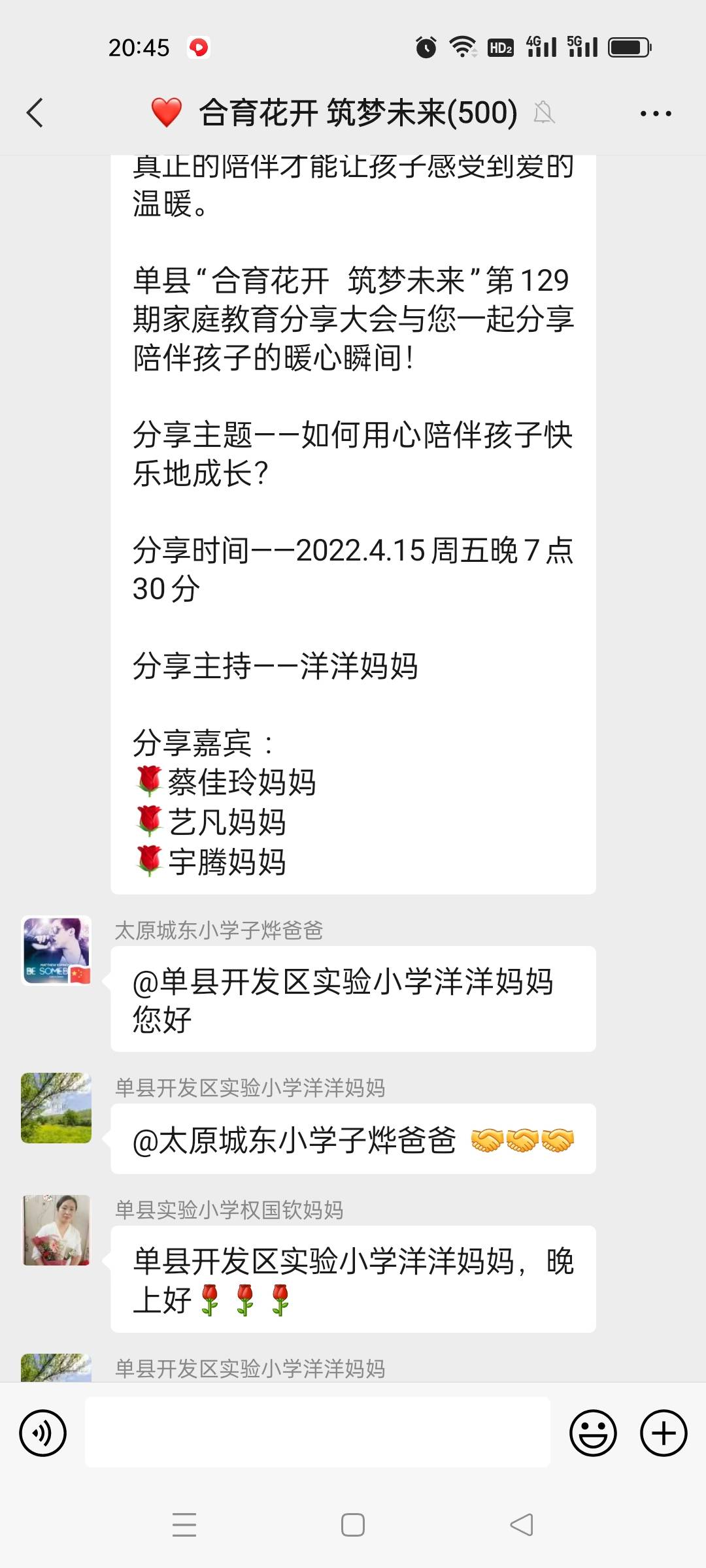Open recent apps from the navigation bar
706x1568 pixels.
point(185,1525)
